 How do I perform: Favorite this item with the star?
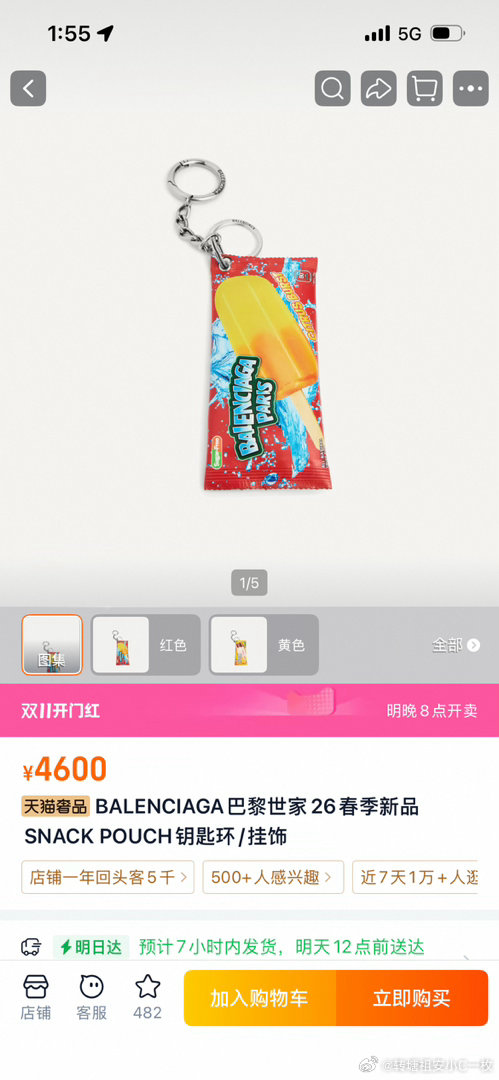[147, 997]
